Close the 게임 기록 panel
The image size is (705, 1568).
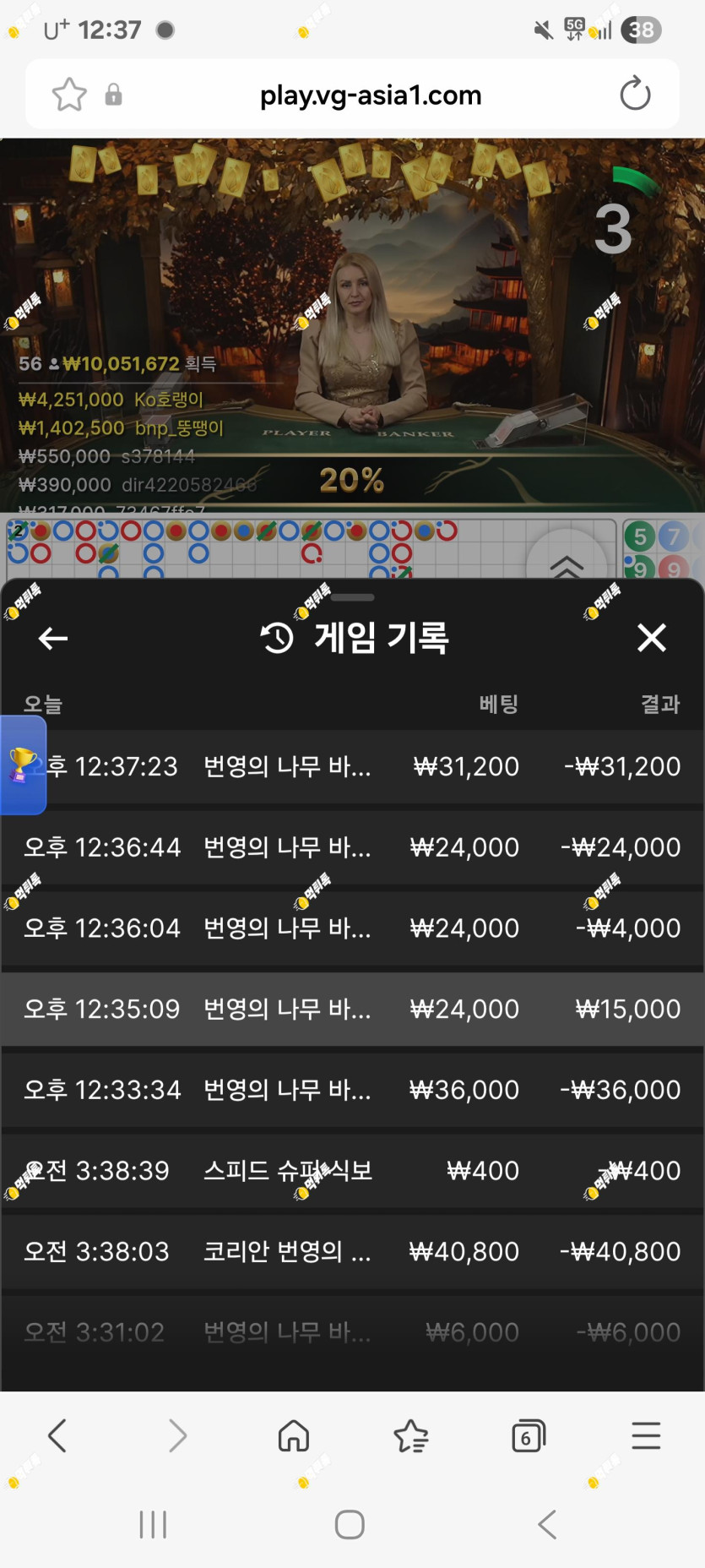[x=652, y=638]
